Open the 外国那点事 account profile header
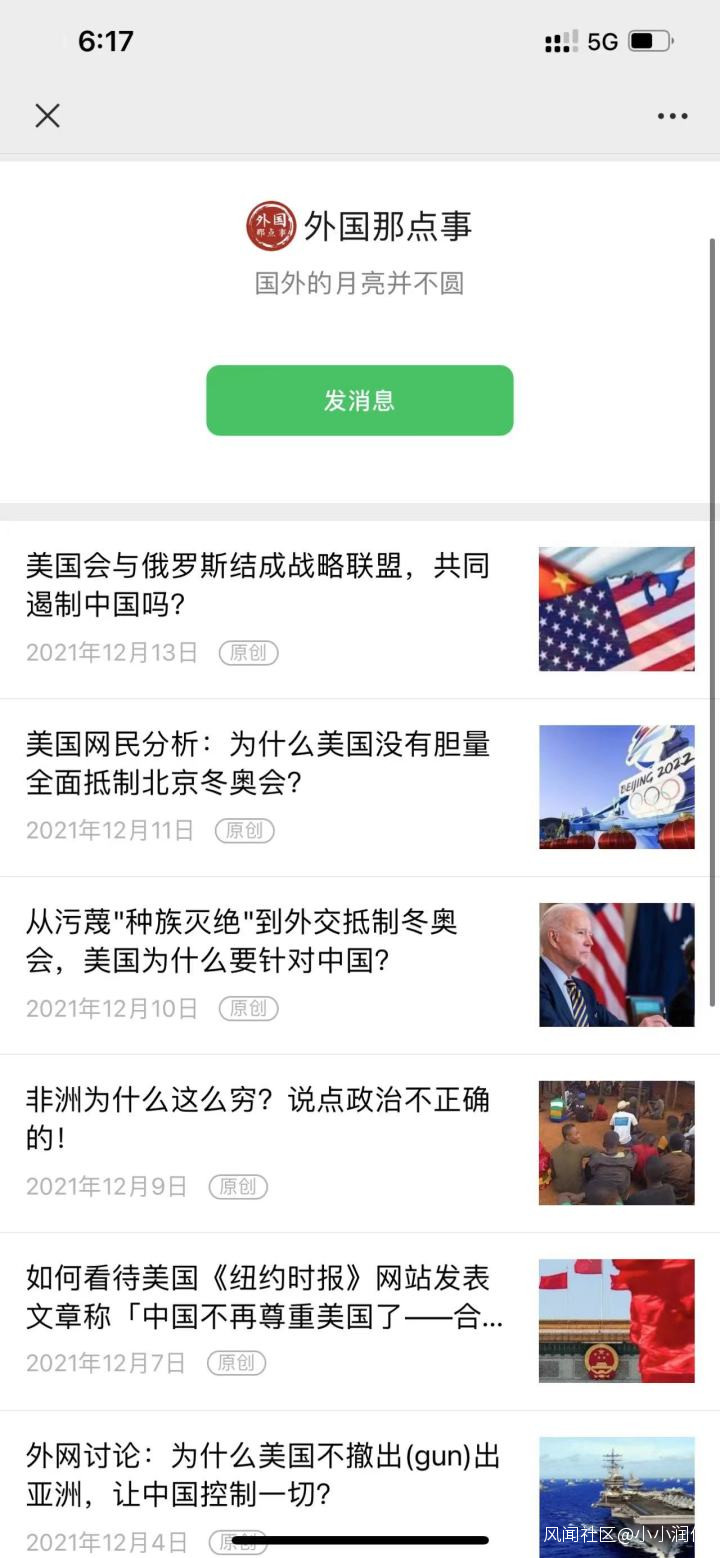720x1558 pixels. pyautogui.click(x=359, y=227)
